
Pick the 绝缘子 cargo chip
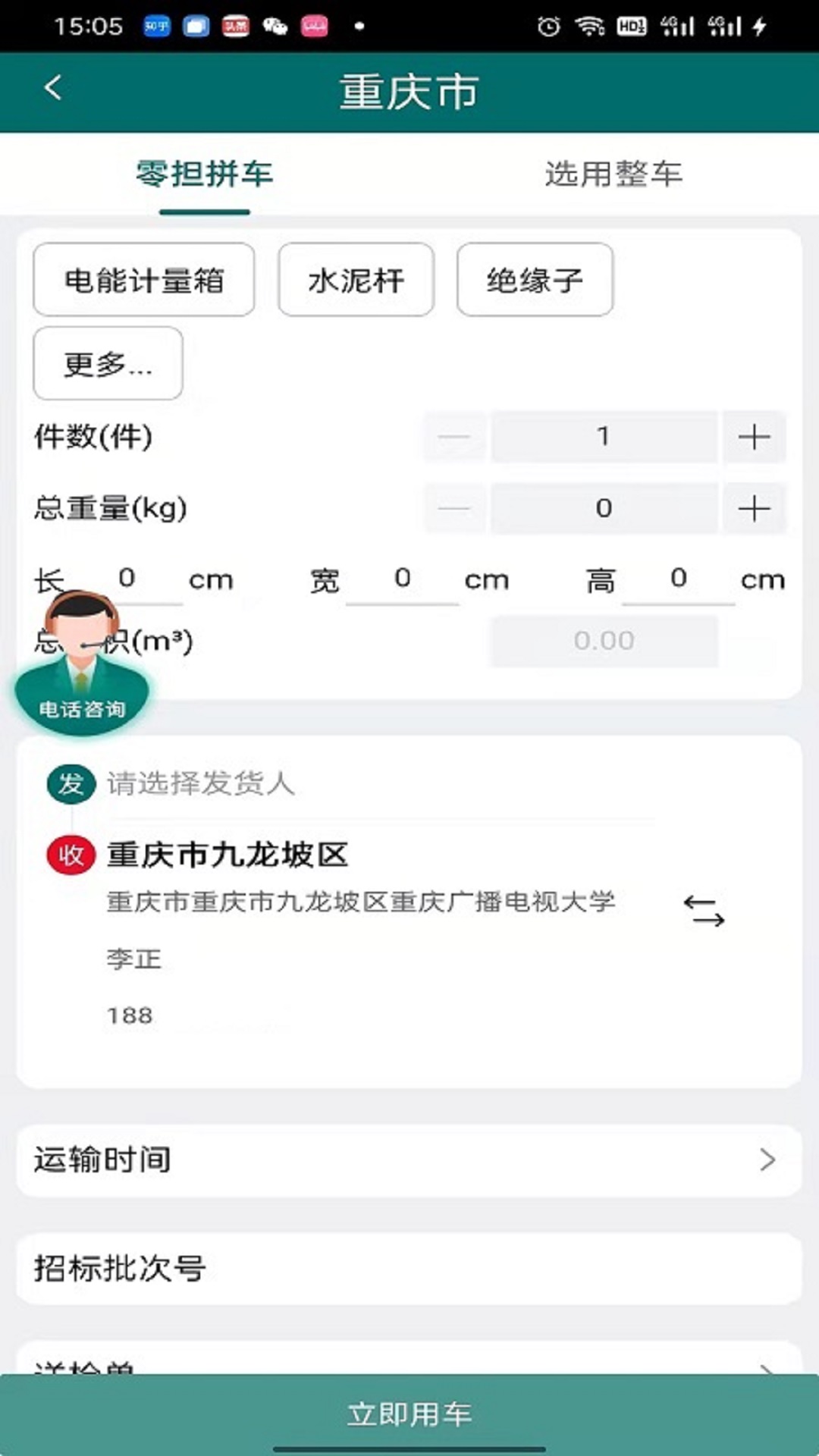pos(535,280)
